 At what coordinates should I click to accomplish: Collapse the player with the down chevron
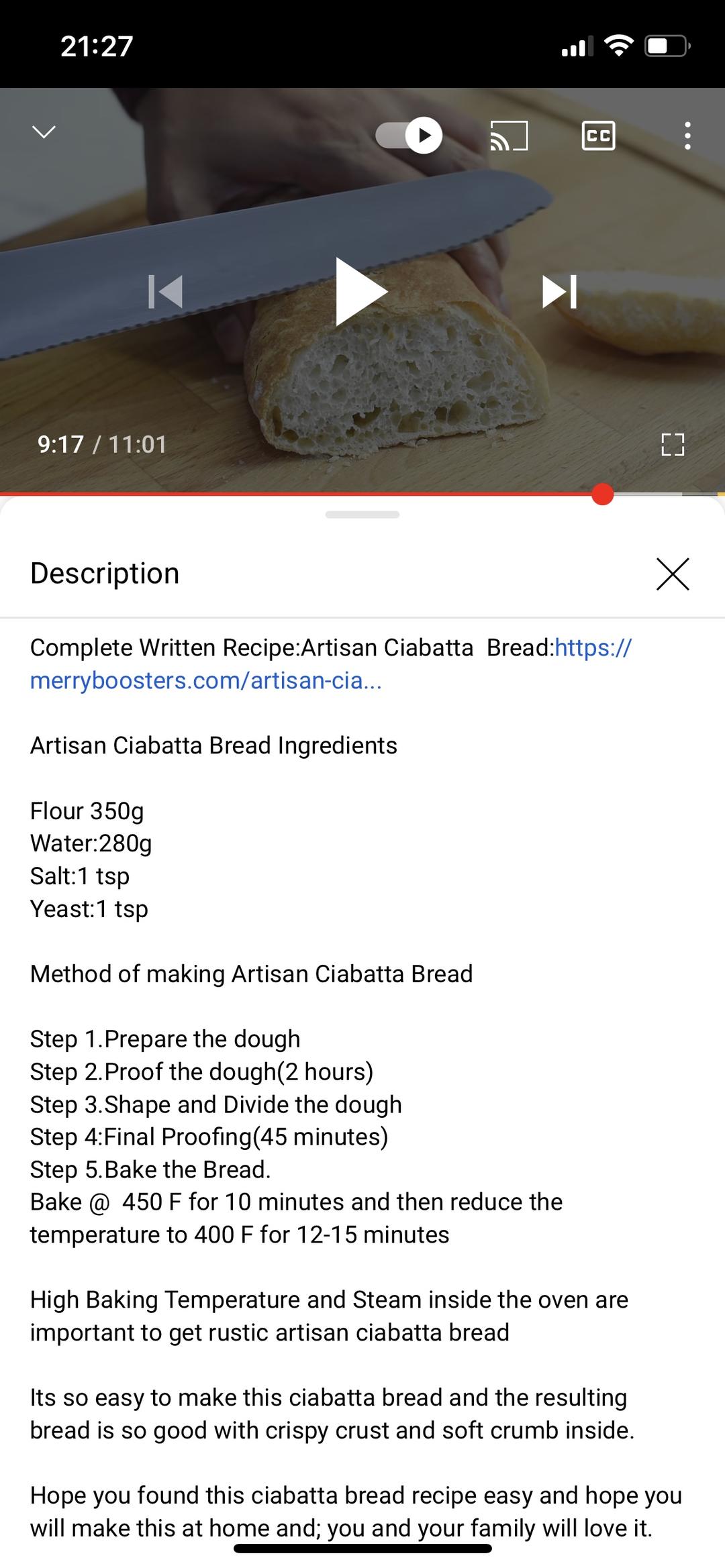42,132
